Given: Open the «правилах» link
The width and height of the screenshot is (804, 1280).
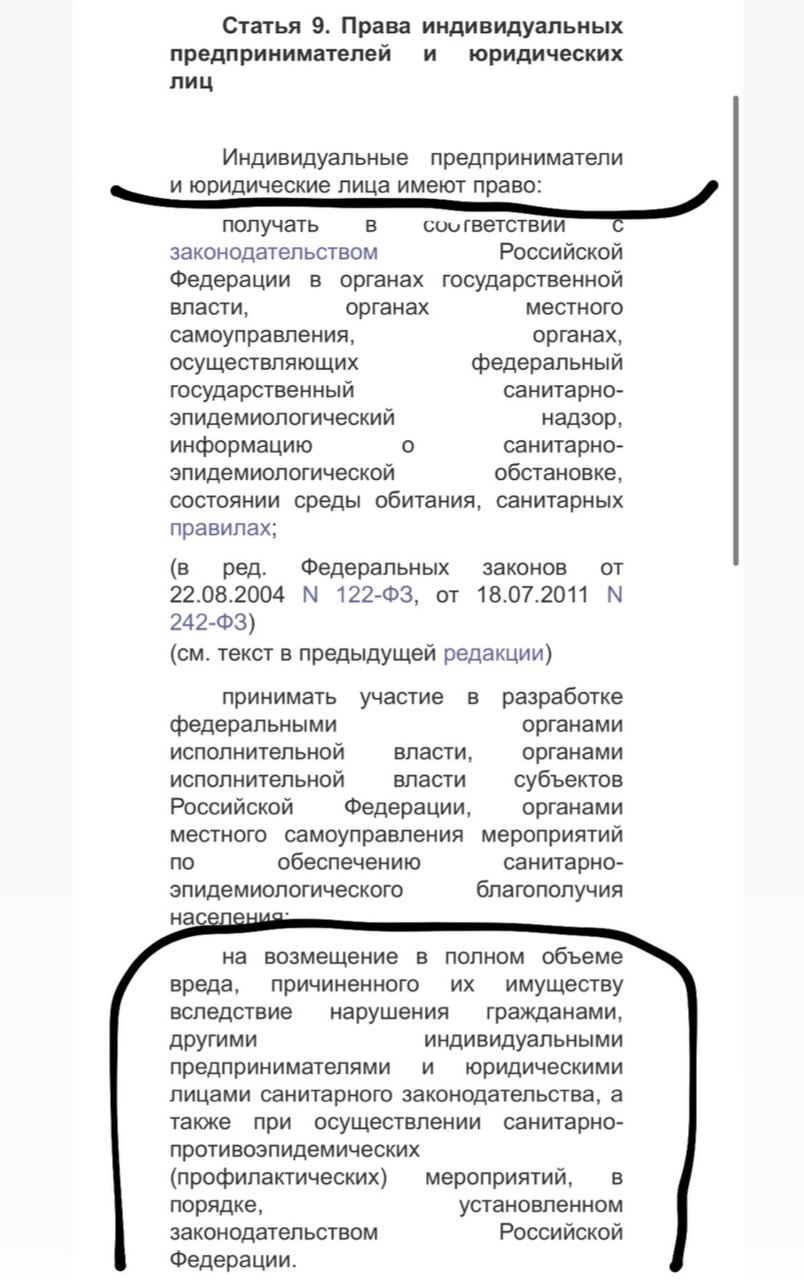Looking at the screenshot, I should click(x=220, y=526).
